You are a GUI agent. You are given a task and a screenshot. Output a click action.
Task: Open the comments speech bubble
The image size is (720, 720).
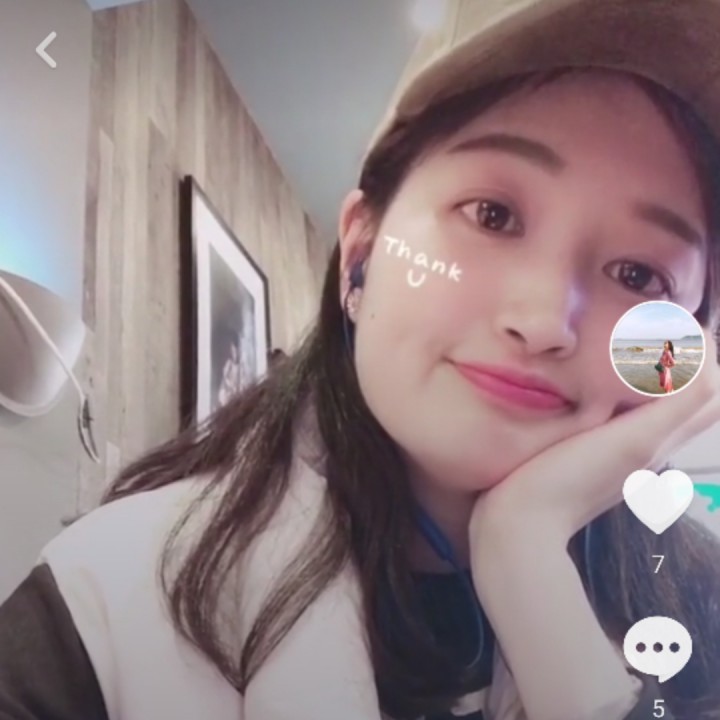[x=657, y=647]
